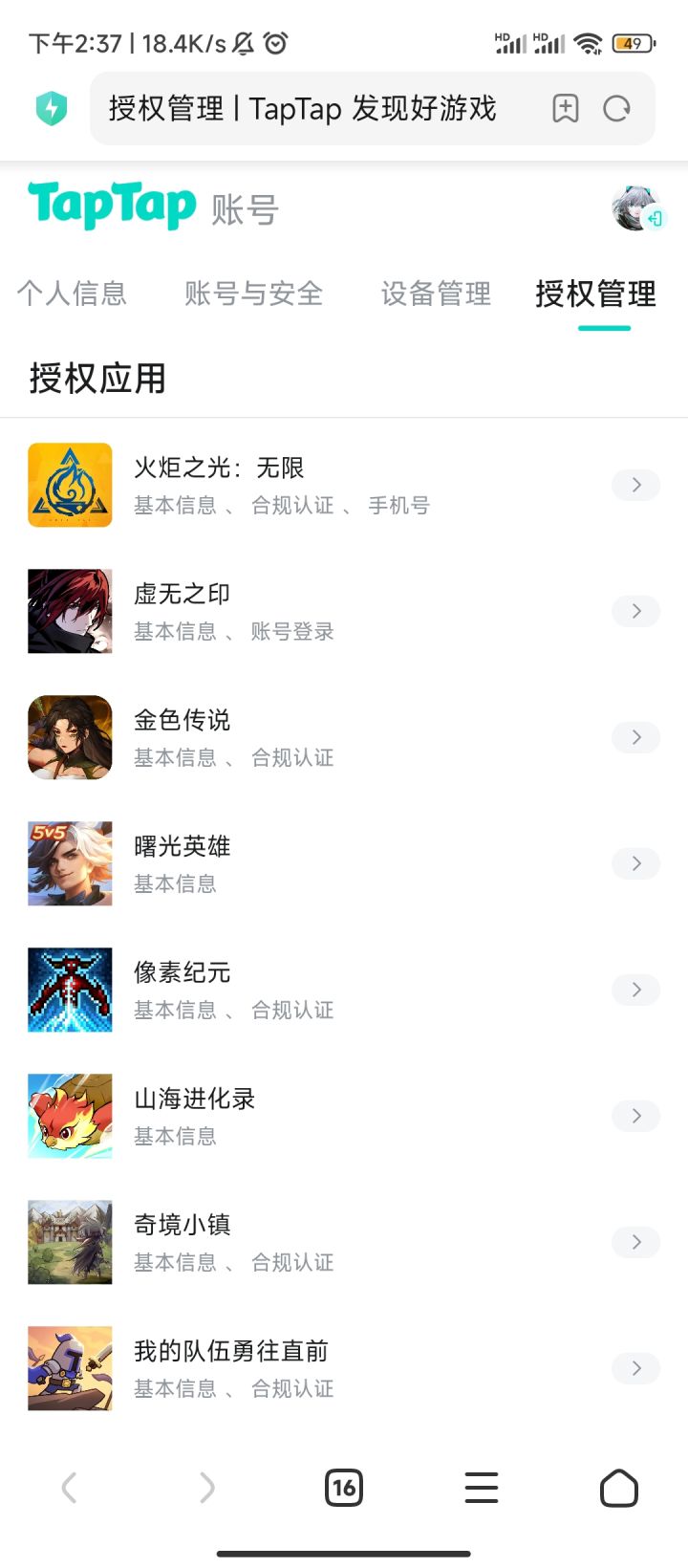View 像素纪元 authorization details
The height and width of the screenshot is (1568, 688).
pyautogui.click(x=635, y=990)
